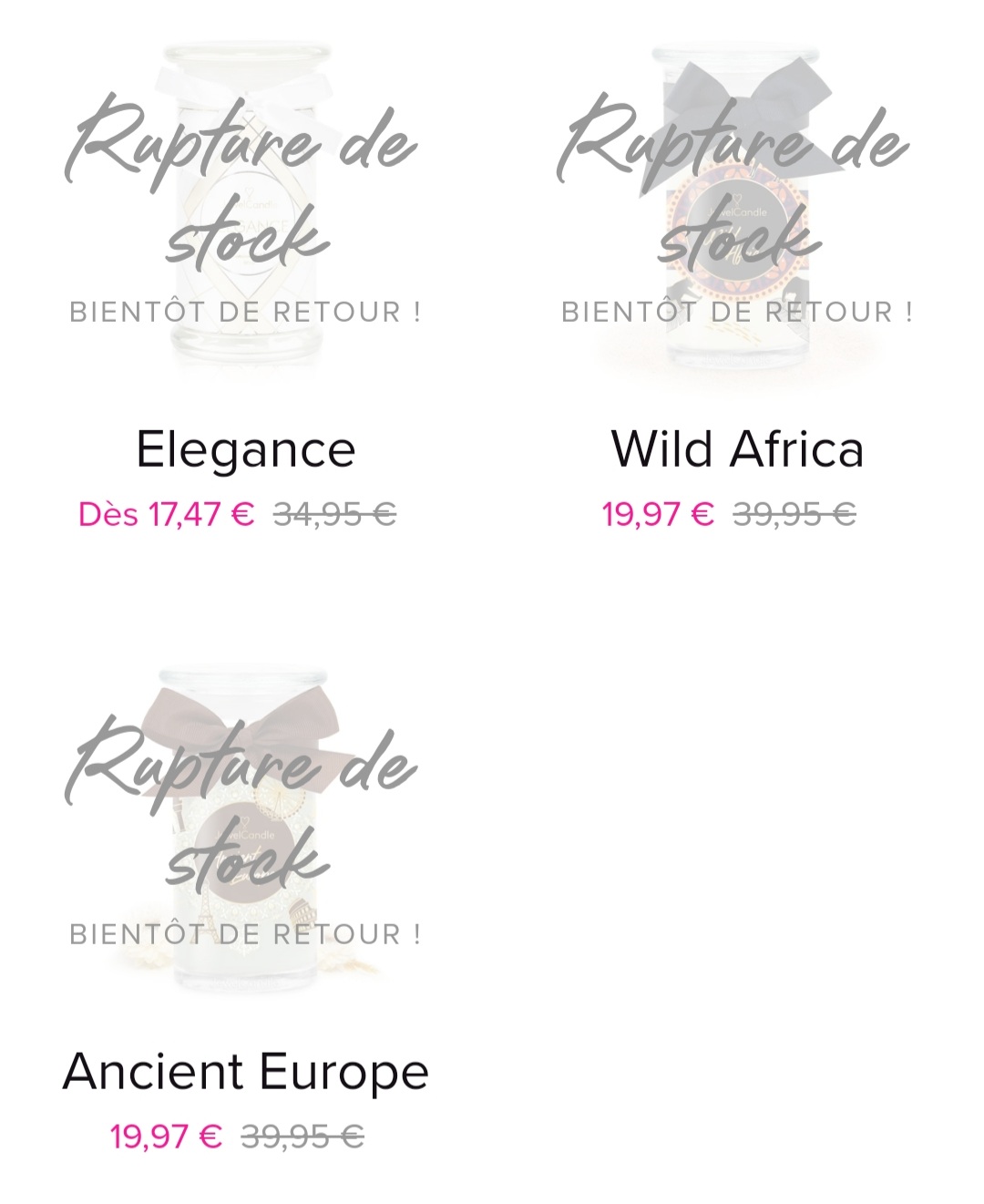
Task: Select the Ancient Europe candle product
Action: pyautogui.click(x=246, y=1071)
